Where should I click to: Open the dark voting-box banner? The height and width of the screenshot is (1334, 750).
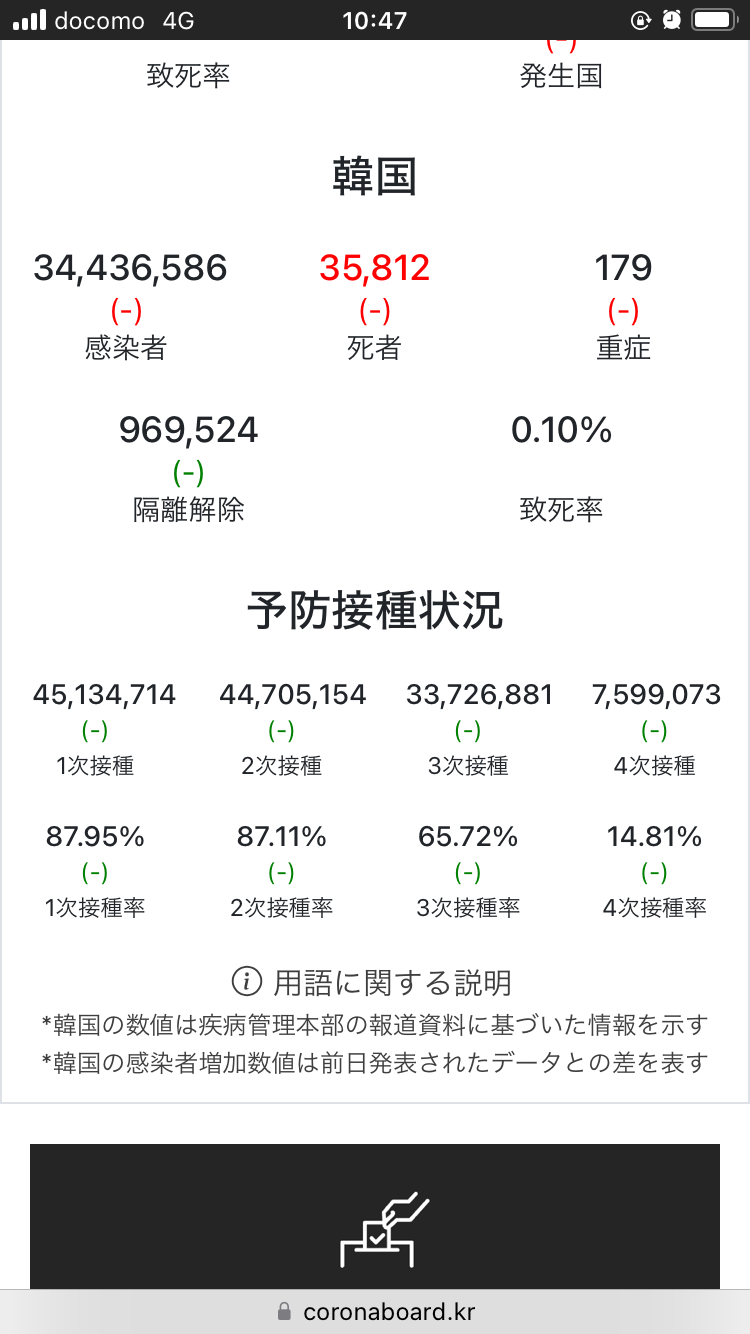coord(375,1217)
